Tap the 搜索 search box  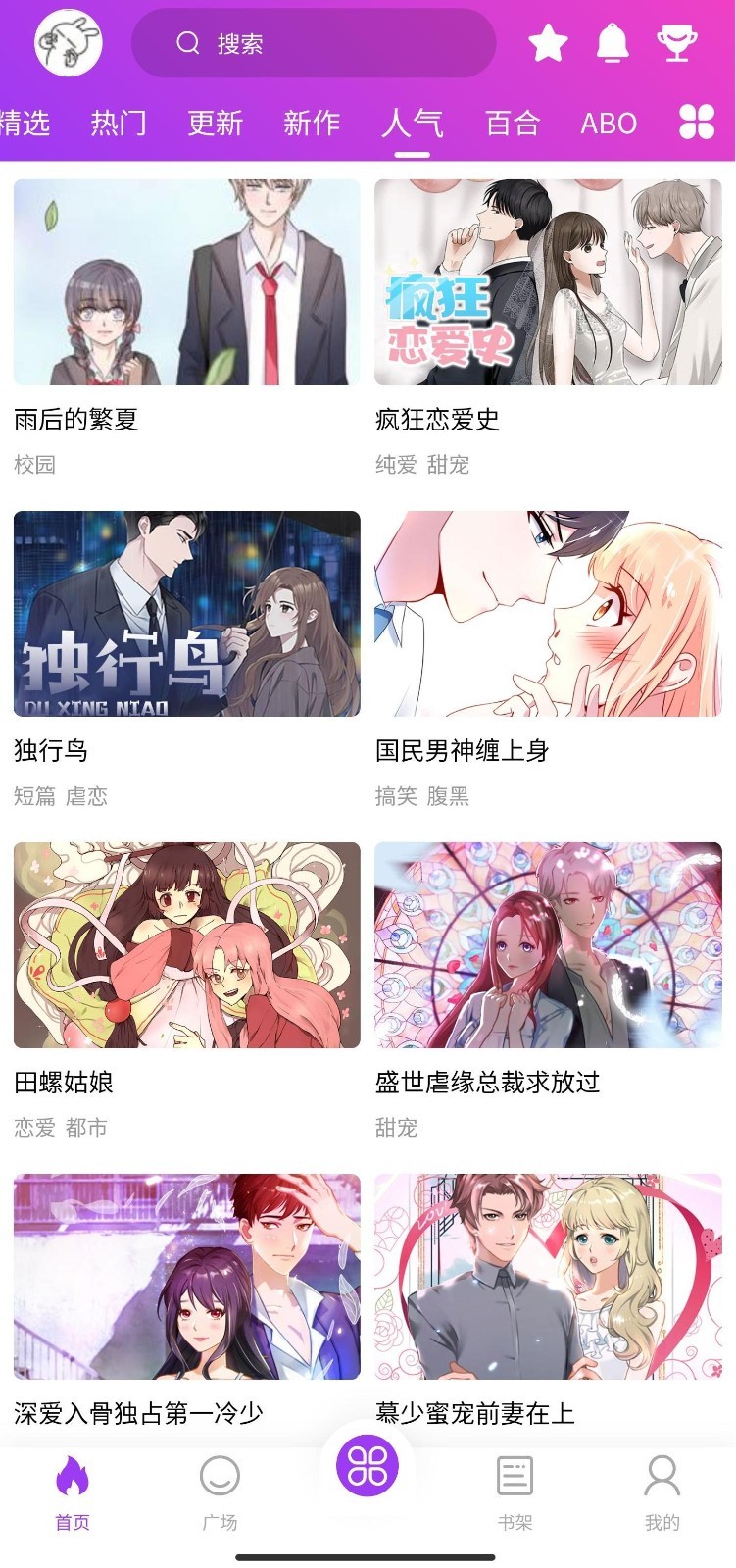314,43
